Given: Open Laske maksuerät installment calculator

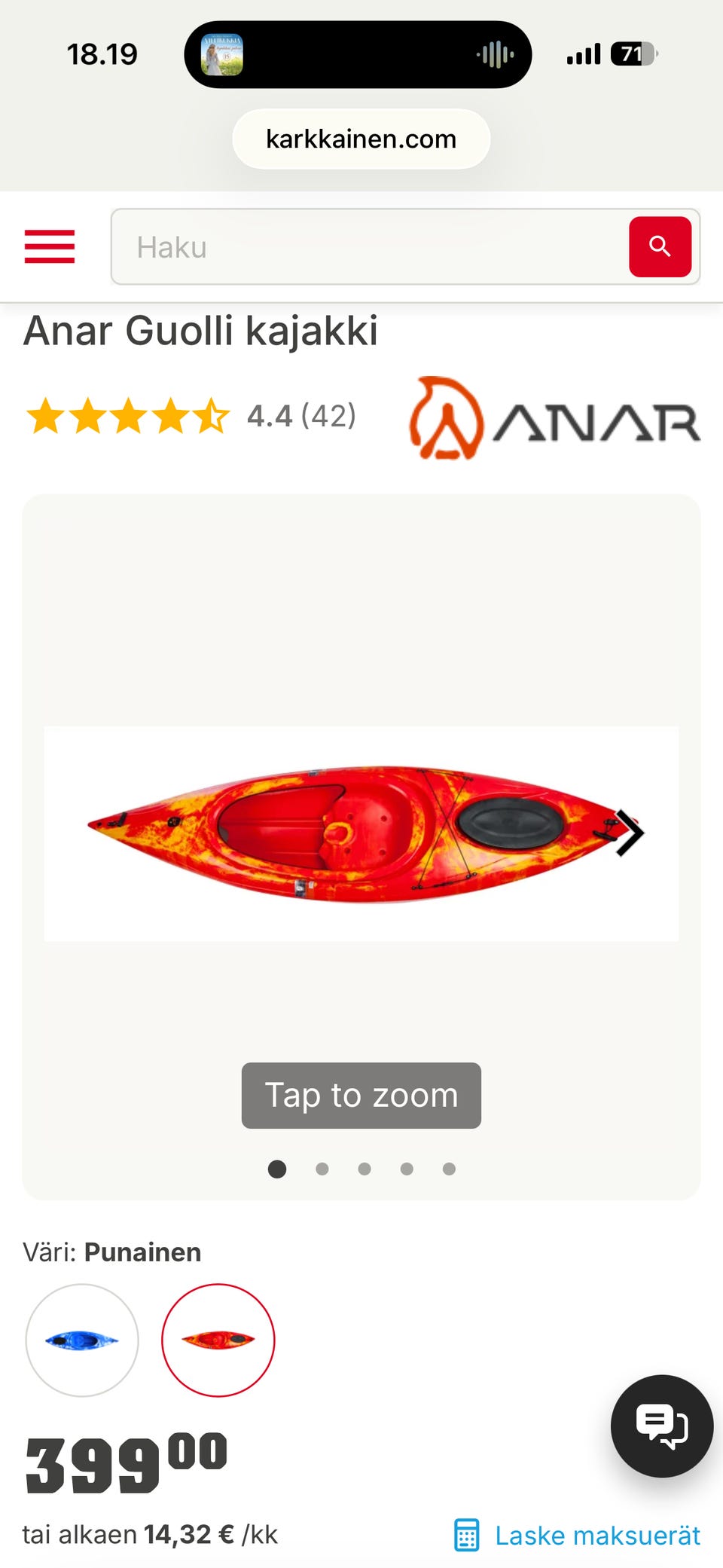Looking at the screenshot, I should (x=578, y=1535).
